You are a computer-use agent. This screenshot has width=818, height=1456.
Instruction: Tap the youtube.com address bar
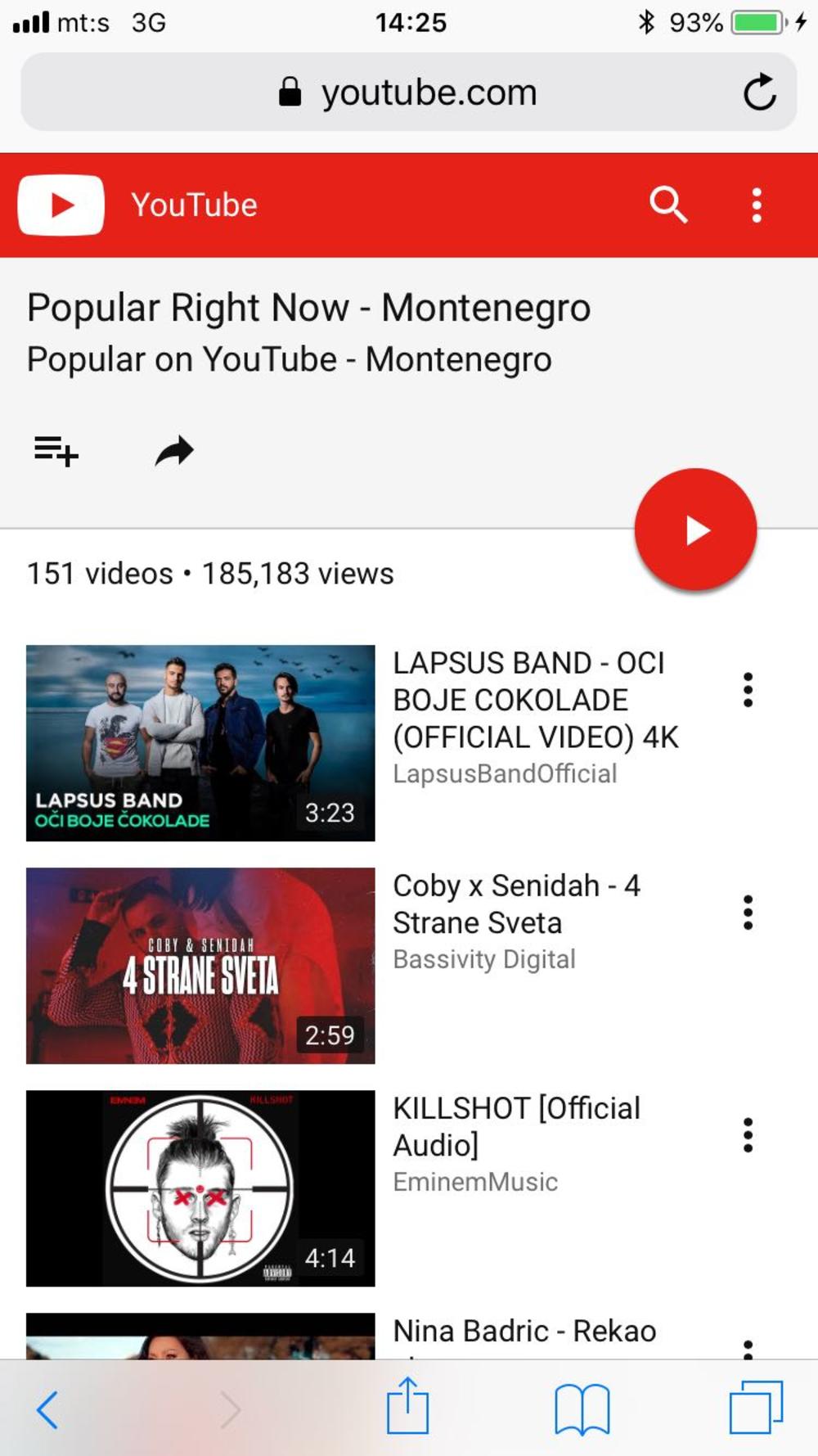click(x=409, y=92)
